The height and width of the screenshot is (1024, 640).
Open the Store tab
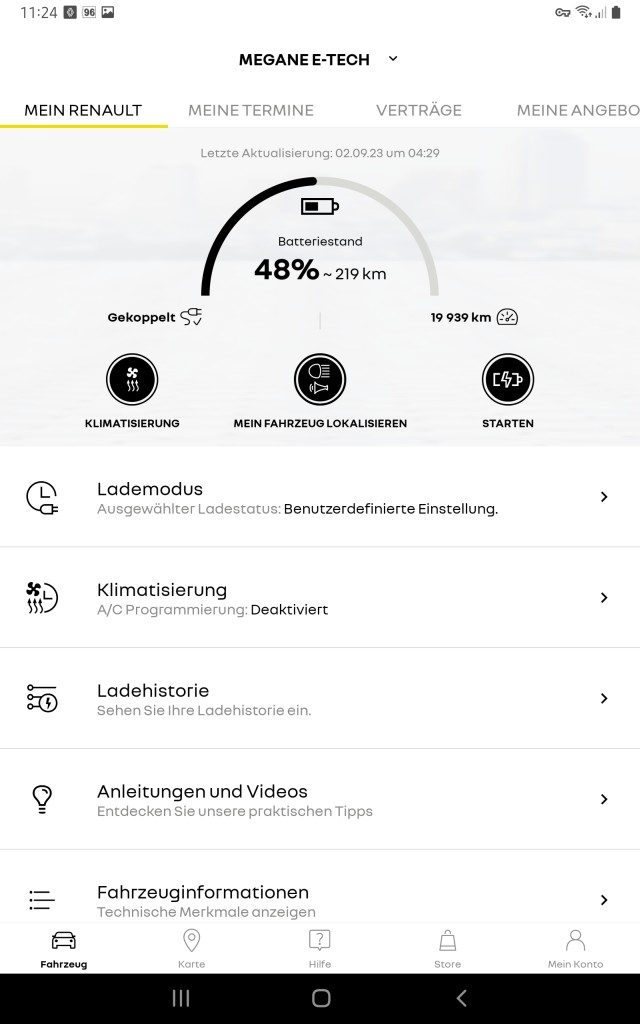(x=447, y=948)
